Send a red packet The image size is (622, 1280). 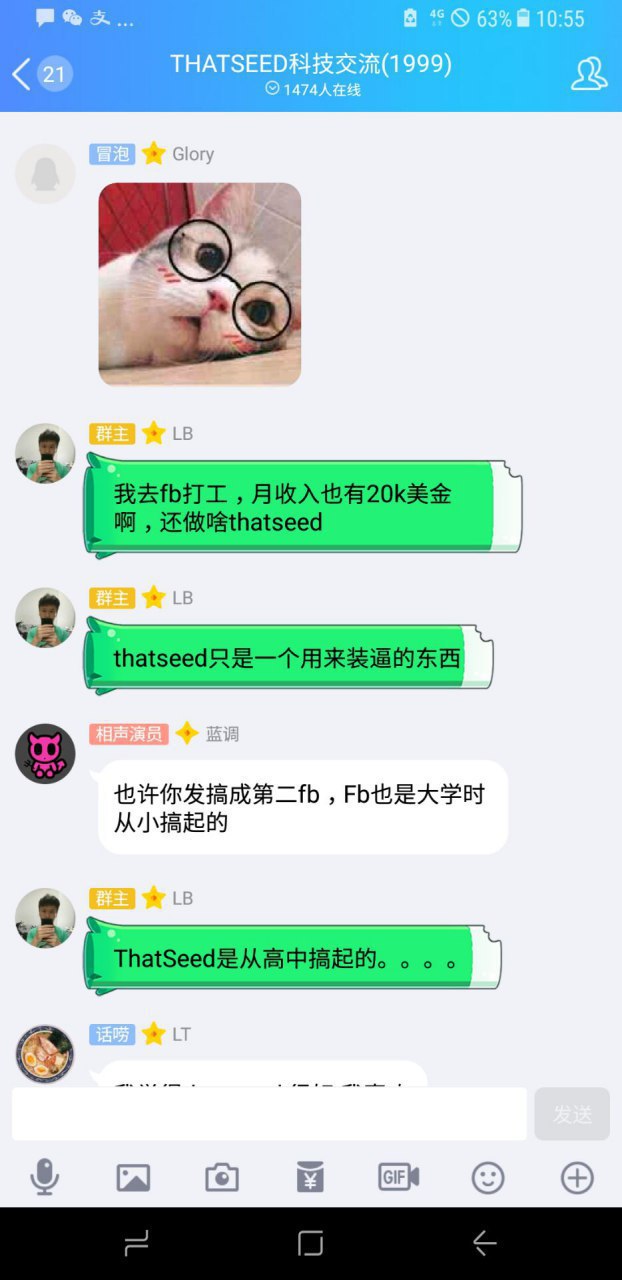point(310,1177)
